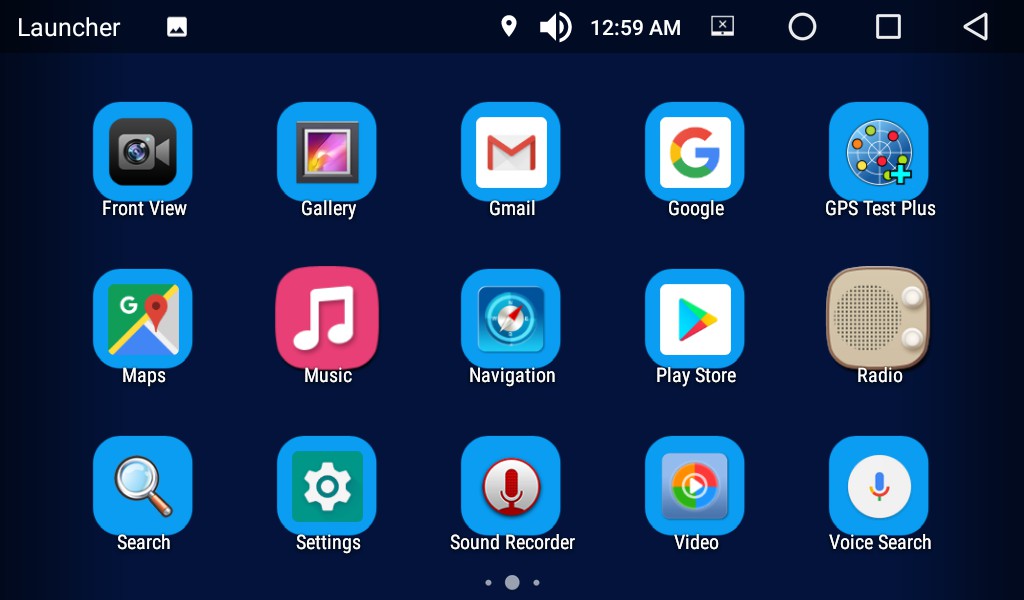Open the Play Store
The image size is (1024, 600).
point(695,319)
